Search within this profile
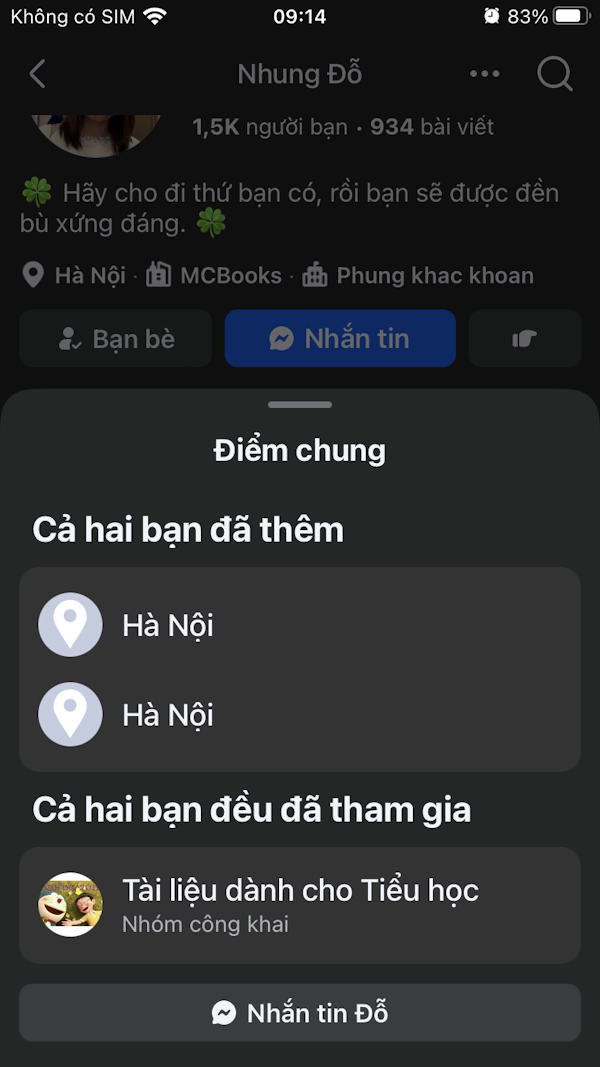Viewport: 600px width, 1067px height. pos(554,74)
